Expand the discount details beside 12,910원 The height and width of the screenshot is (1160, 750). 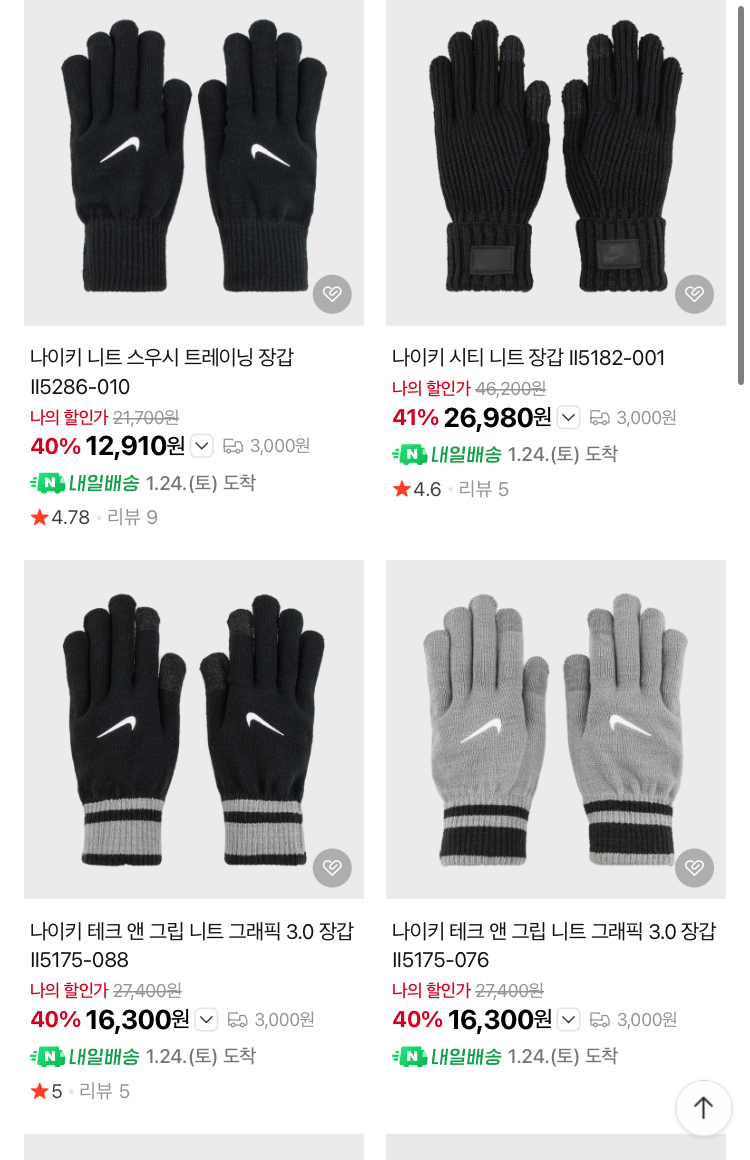(x=202, y=446)
